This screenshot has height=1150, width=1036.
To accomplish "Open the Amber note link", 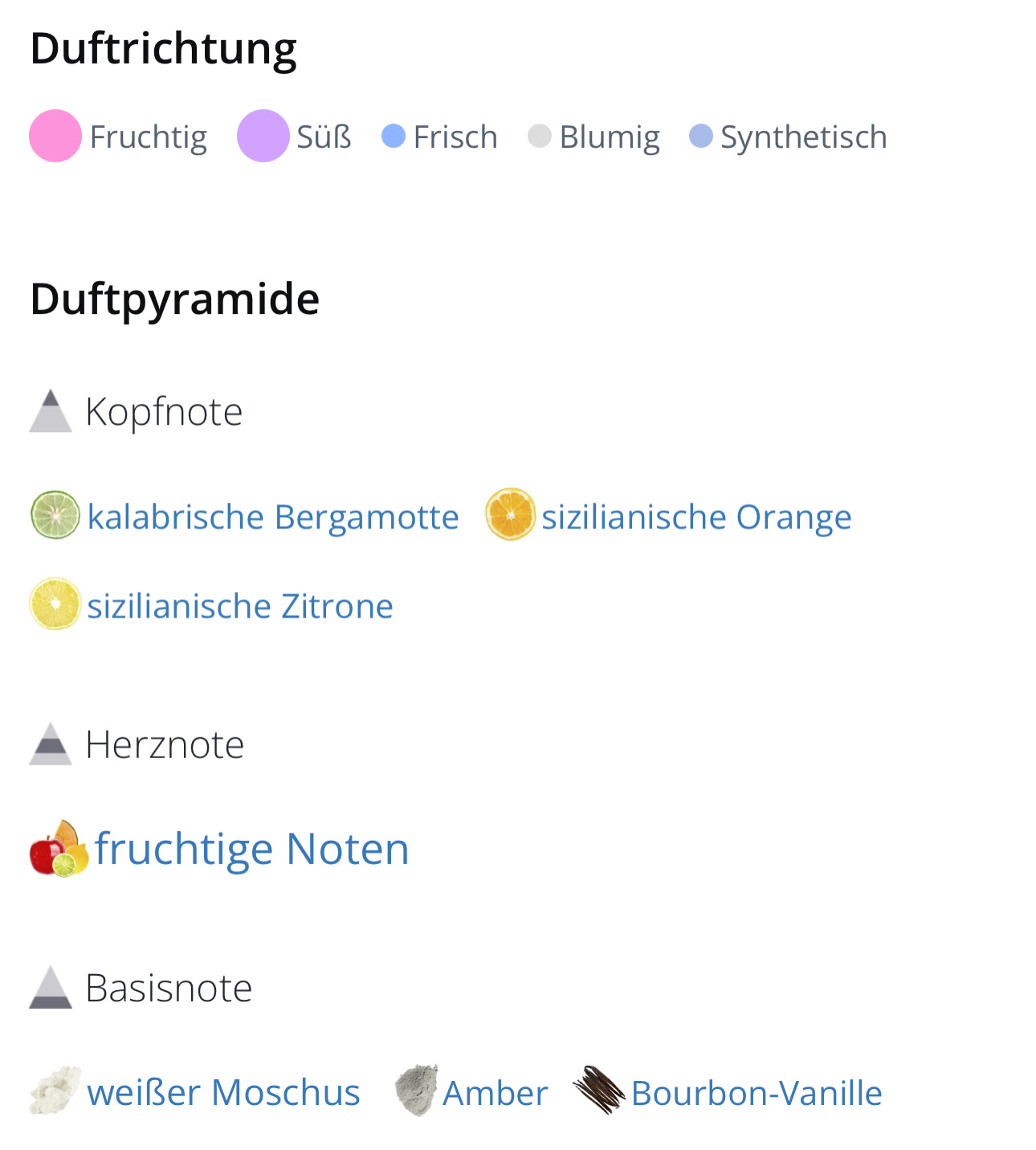I will click(495, 1093).
